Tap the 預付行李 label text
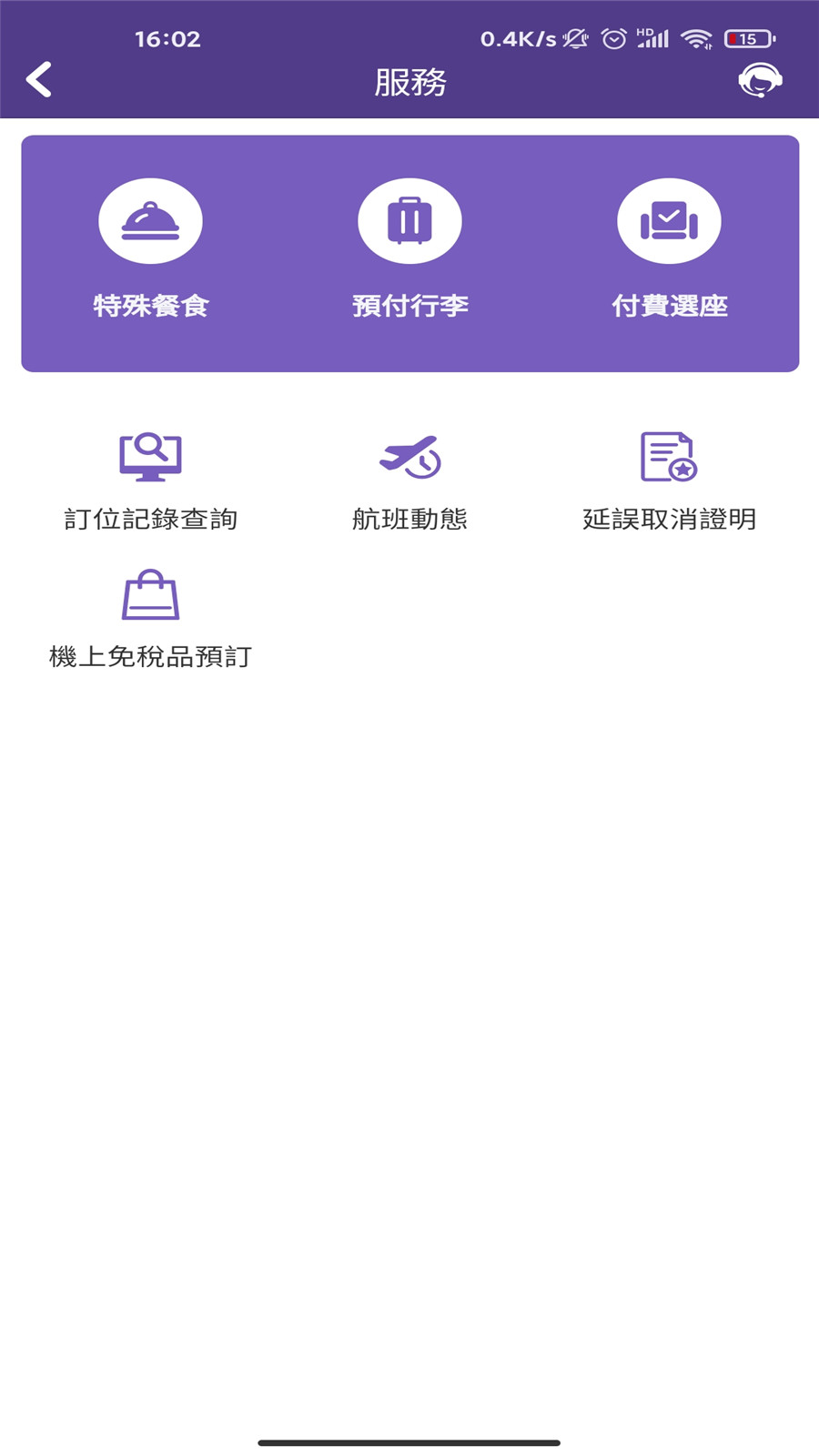This screenshot has width=819, height=1456. point(409,307)
